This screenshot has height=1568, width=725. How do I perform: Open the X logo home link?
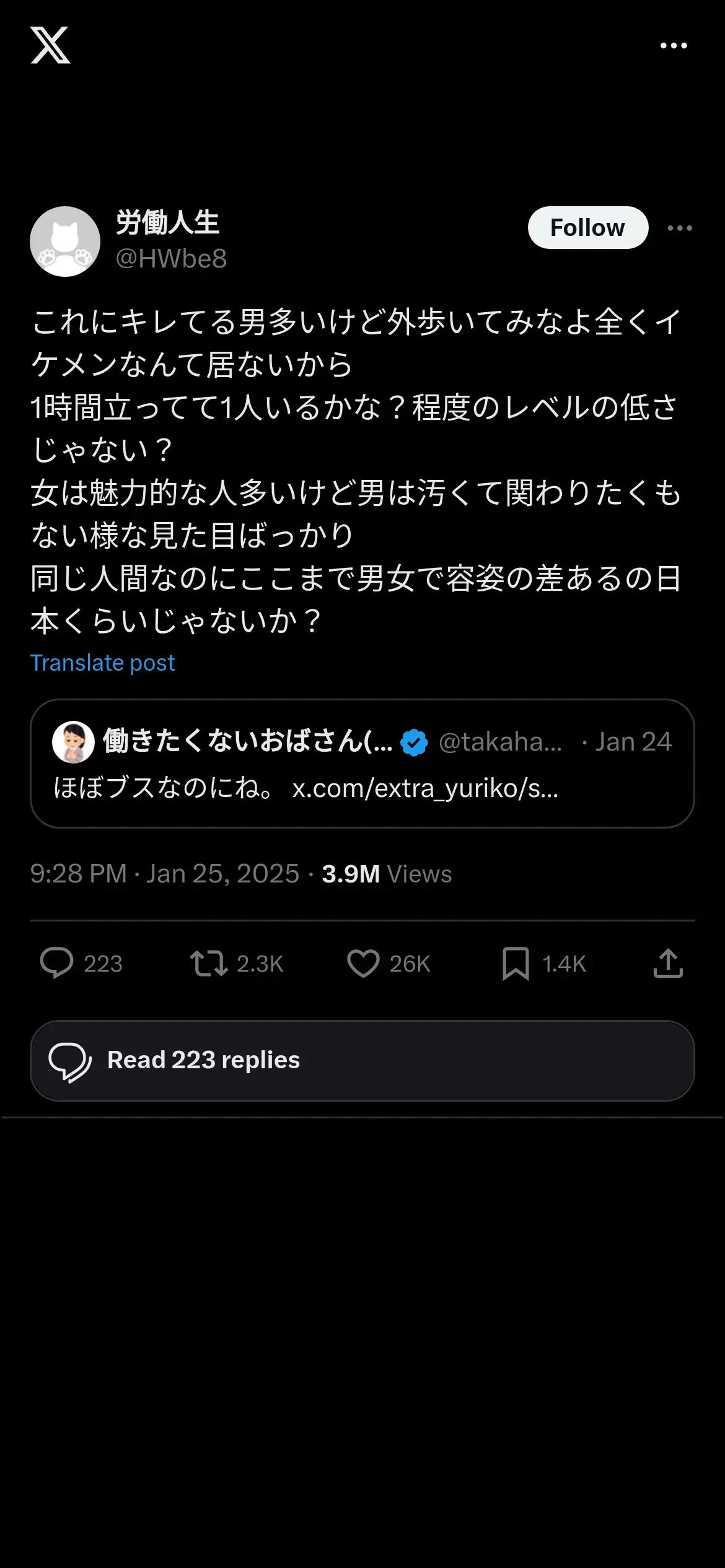(x=50, y=45)
